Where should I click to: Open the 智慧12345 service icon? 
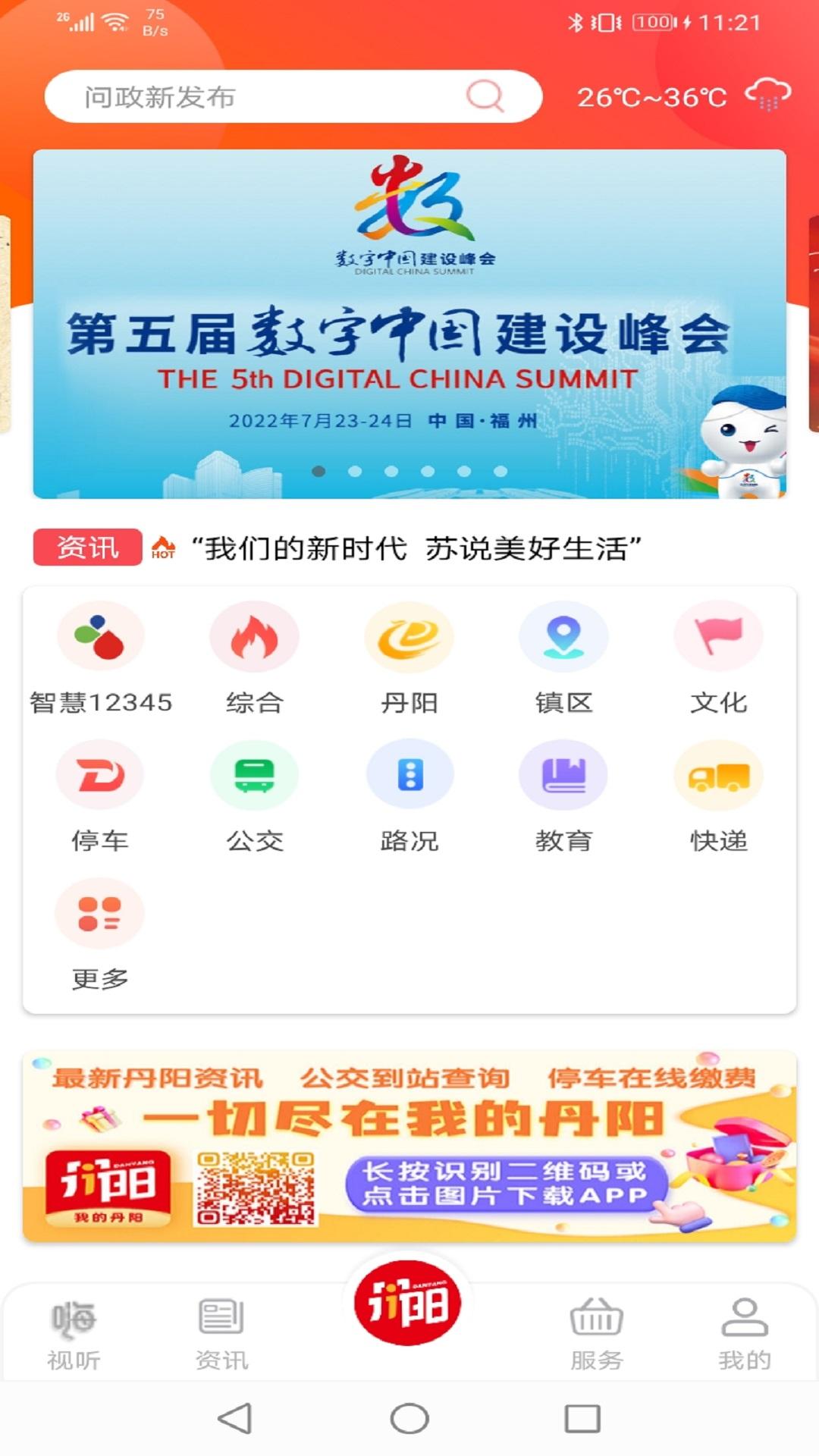click(x=99, y=637)
